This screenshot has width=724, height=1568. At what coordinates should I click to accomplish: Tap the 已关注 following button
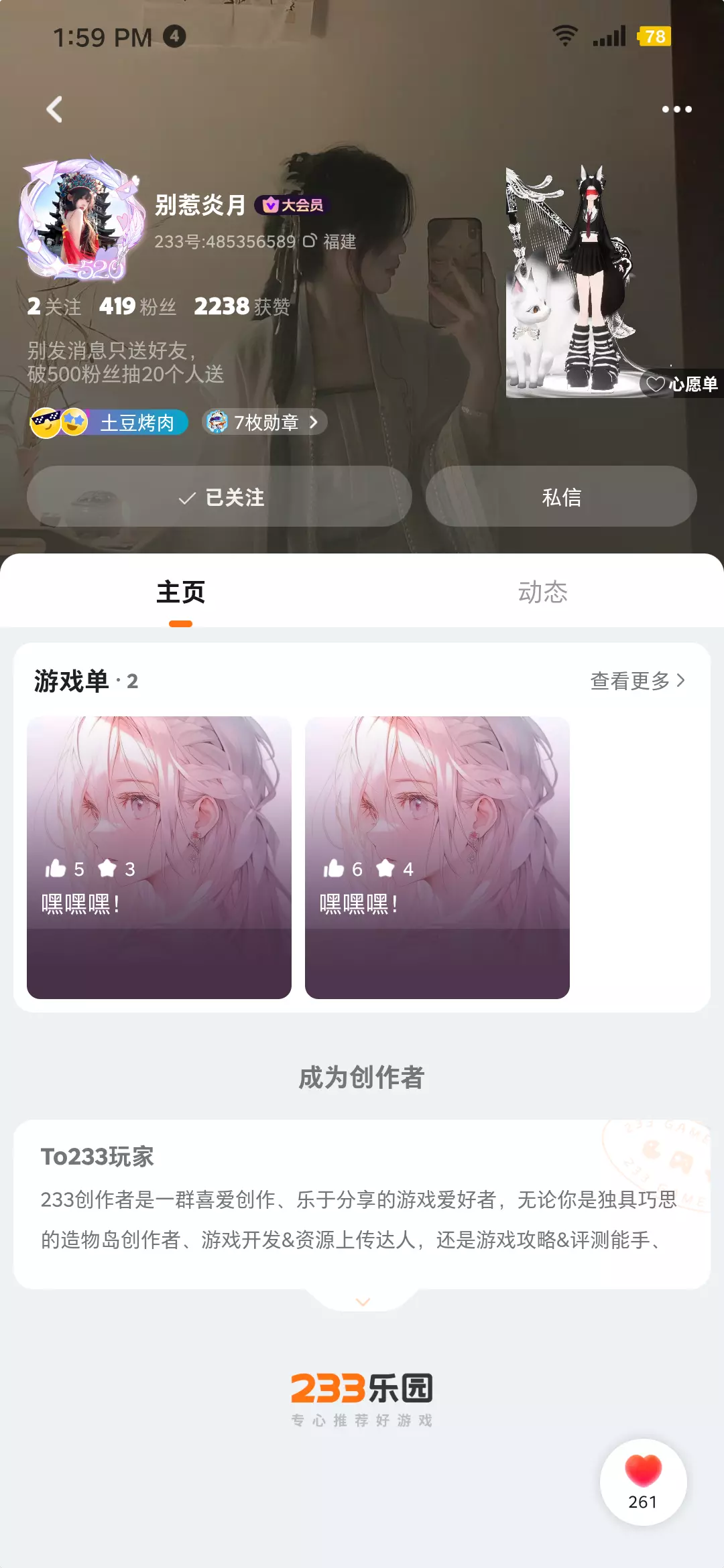point(219,497)
